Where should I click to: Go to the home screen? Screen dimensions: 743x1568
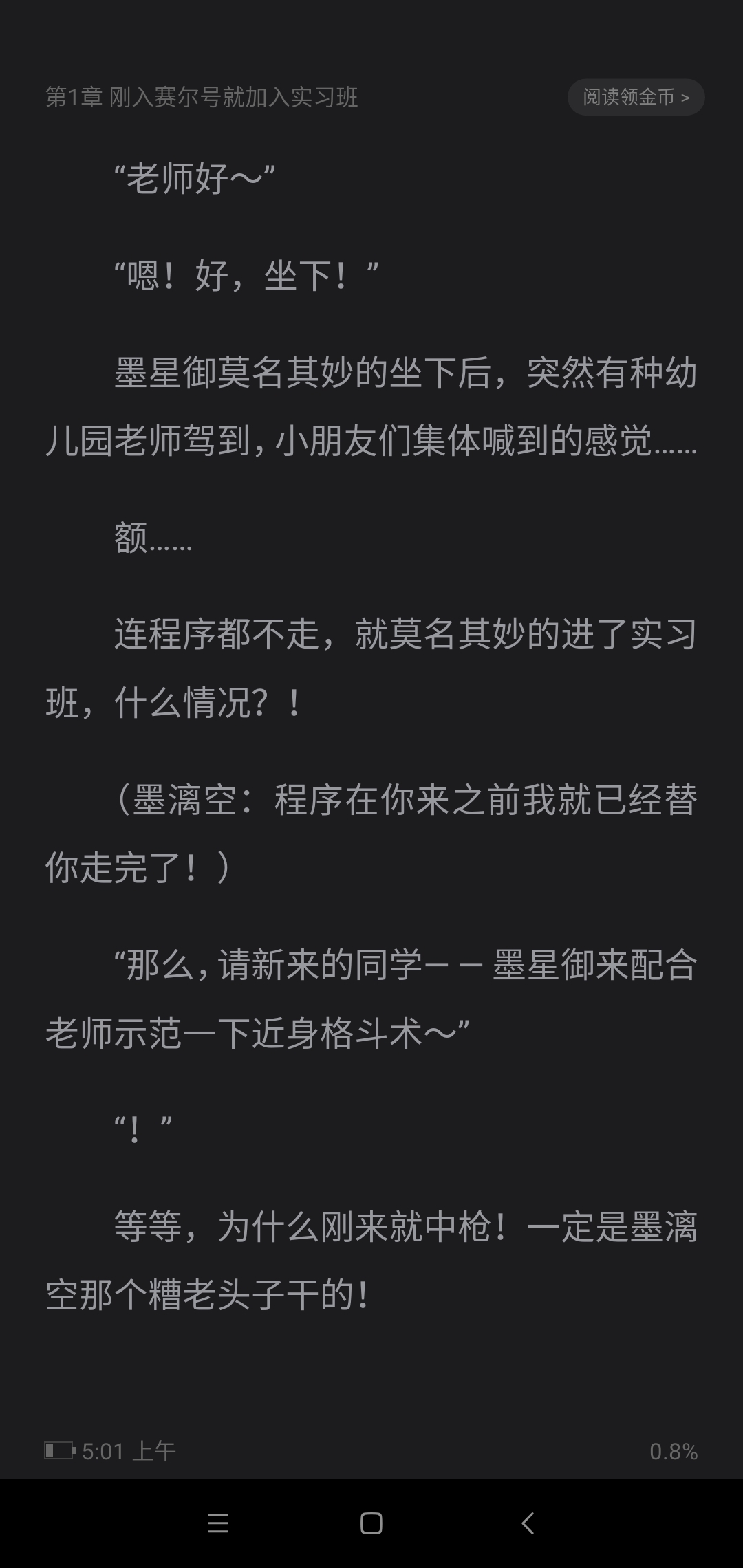(x=371, y=1523)
